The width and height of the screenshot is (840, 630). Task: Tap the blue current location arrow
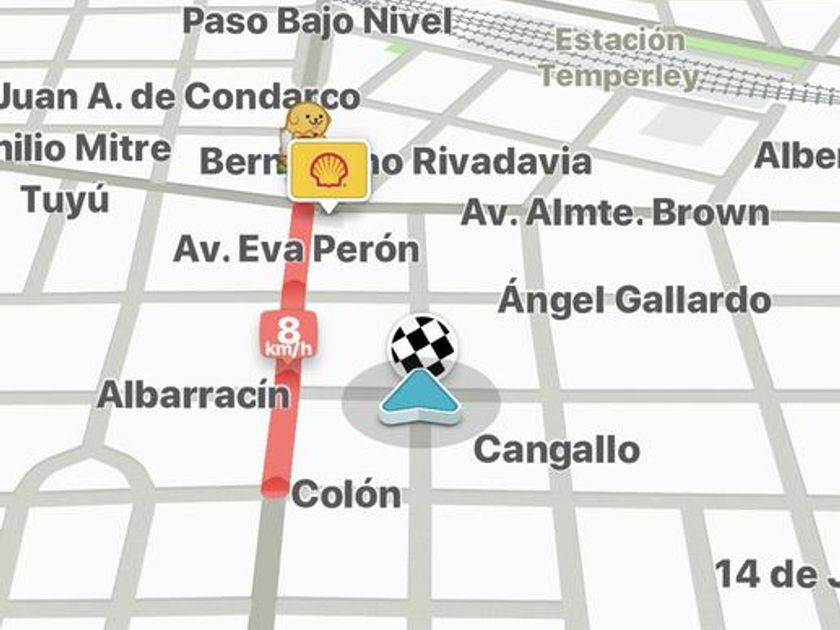420,398
